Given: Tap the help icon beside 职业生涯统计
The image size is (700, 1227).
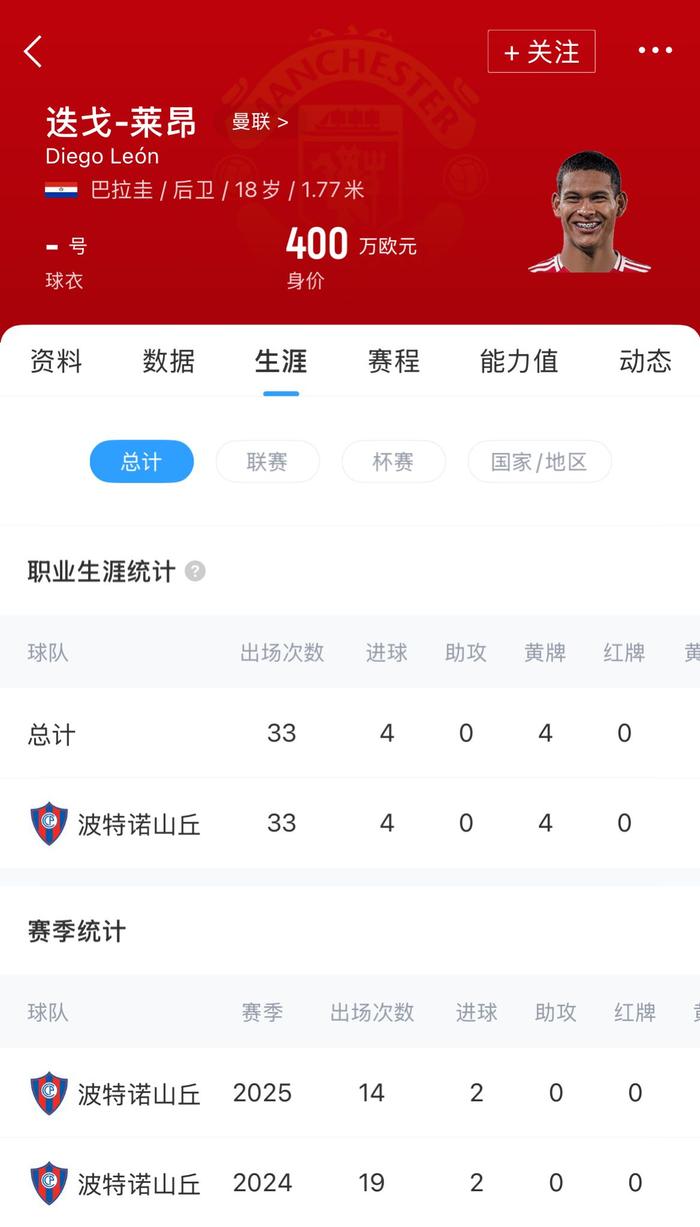Looking at the screenshot, I should [x=196, y=572].
